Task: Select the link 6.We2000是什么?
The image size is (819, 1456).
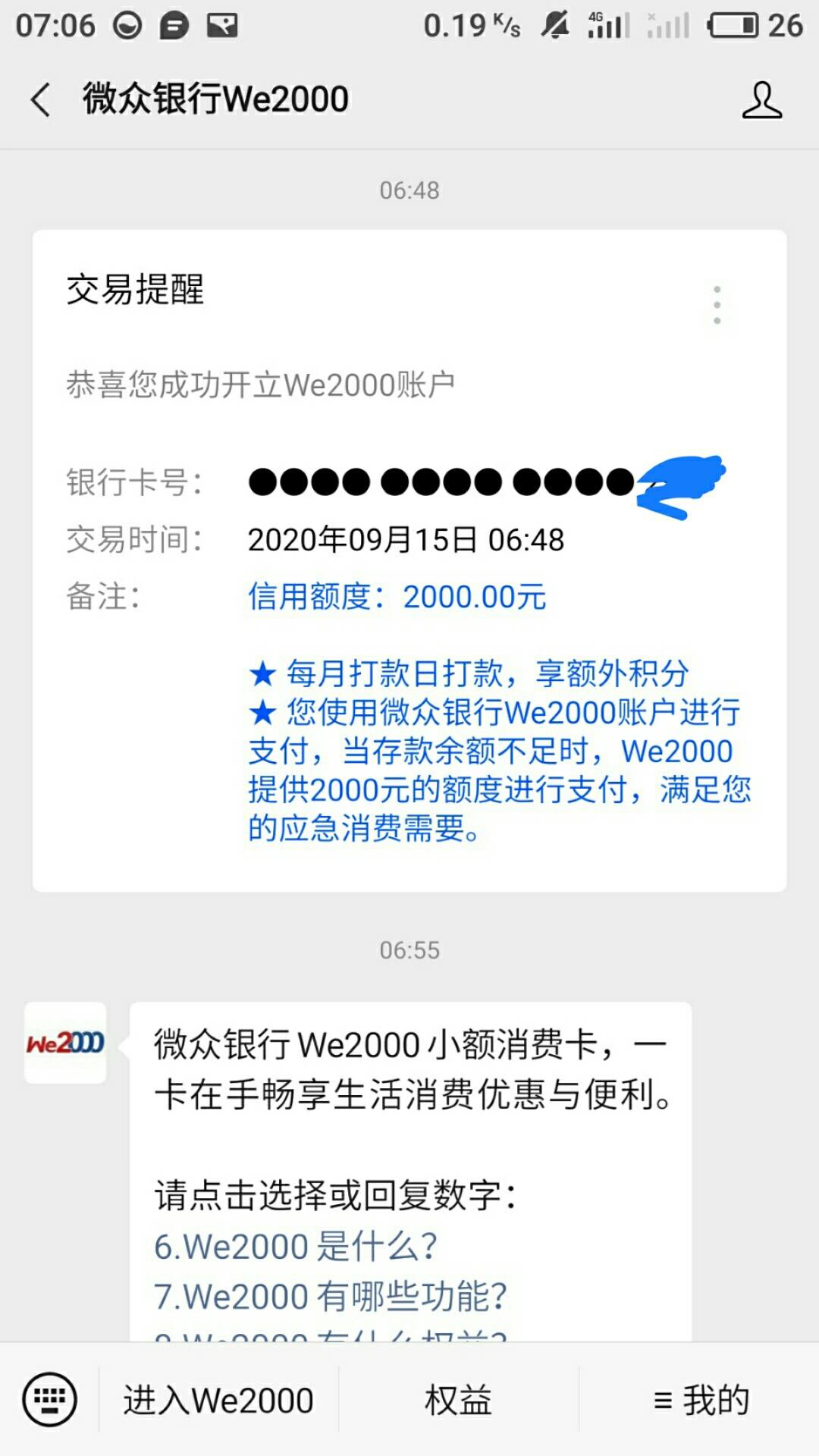Action: (296, 1246)
